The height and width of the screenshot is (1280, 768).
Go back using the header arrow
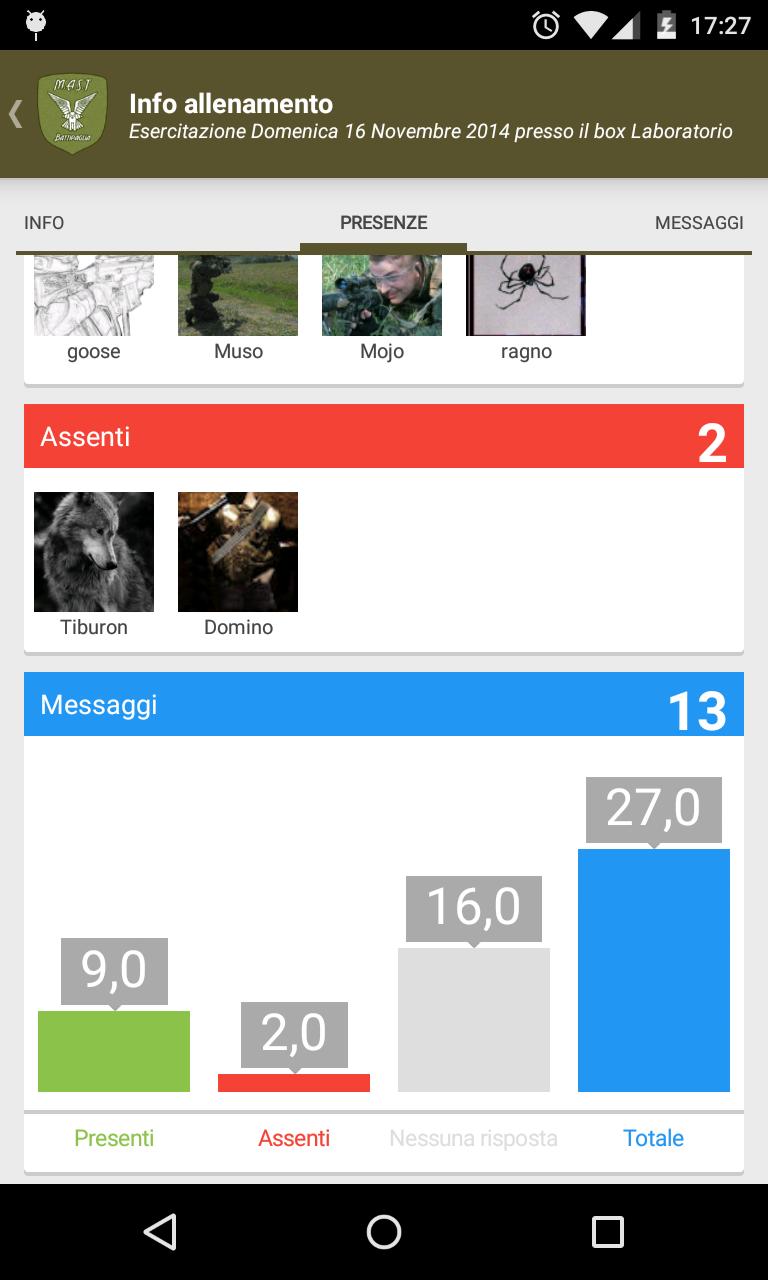point(16,114)
